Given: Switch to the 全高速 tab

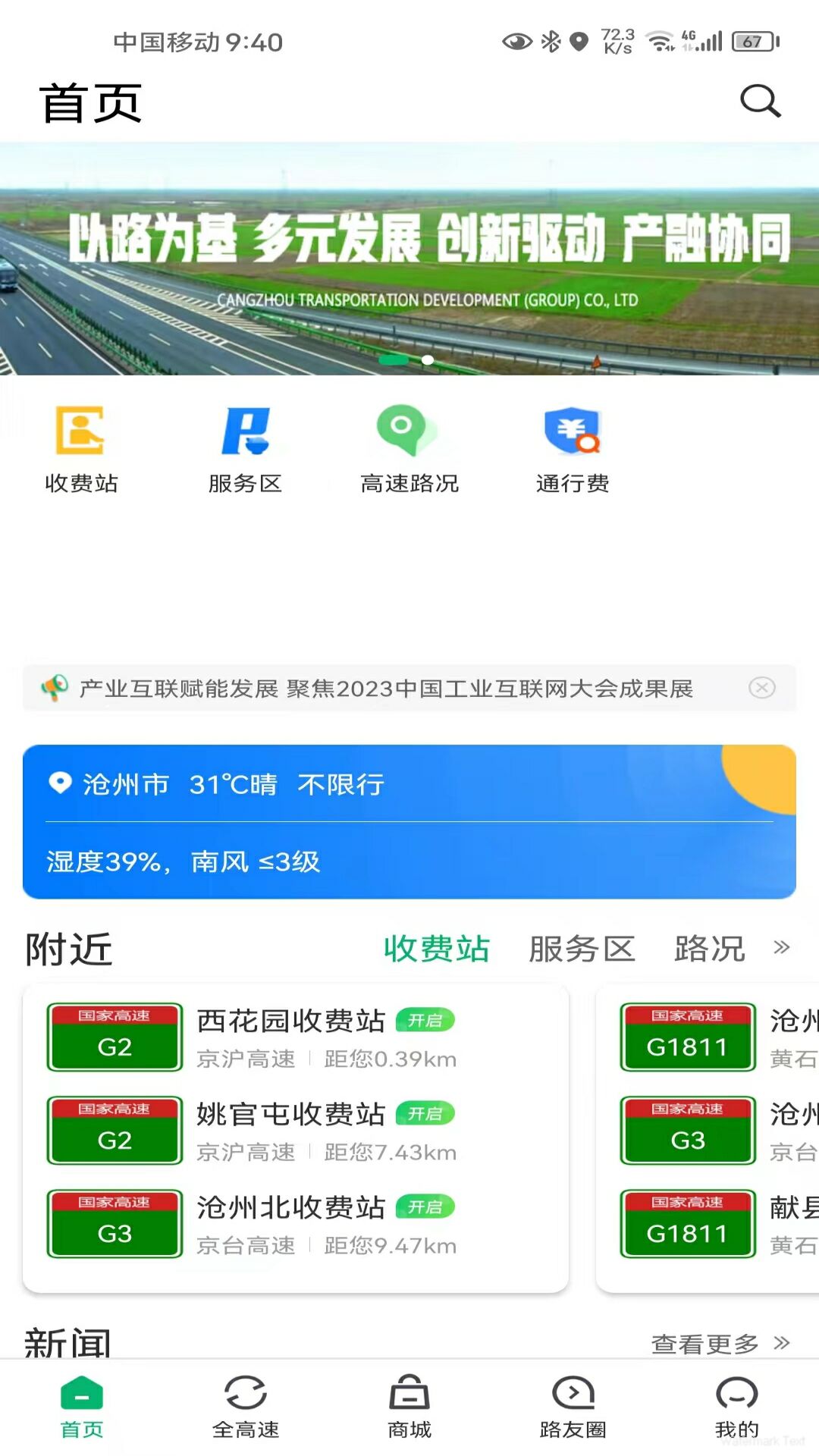Looking at the screenshot, I should [x=246, y=1407].
